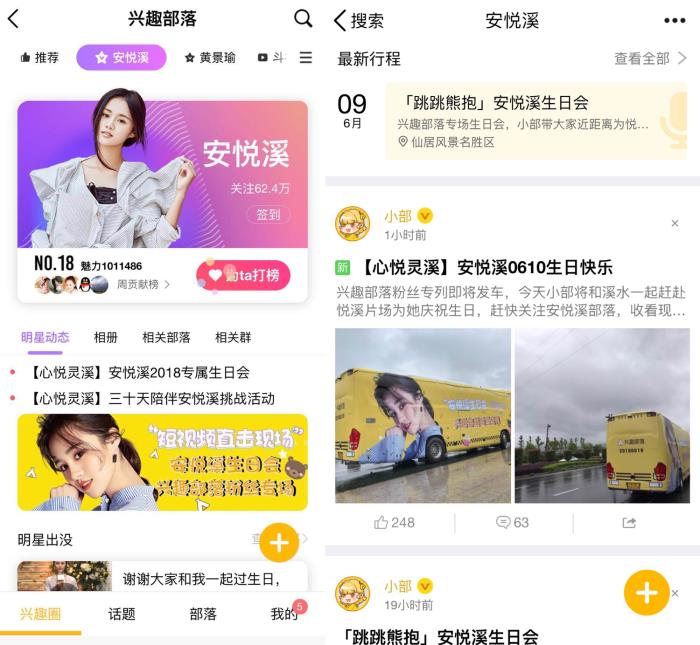Tap the 签到 check-in button
This screenshot has width=700, height=645.
[x=268, y=214]
